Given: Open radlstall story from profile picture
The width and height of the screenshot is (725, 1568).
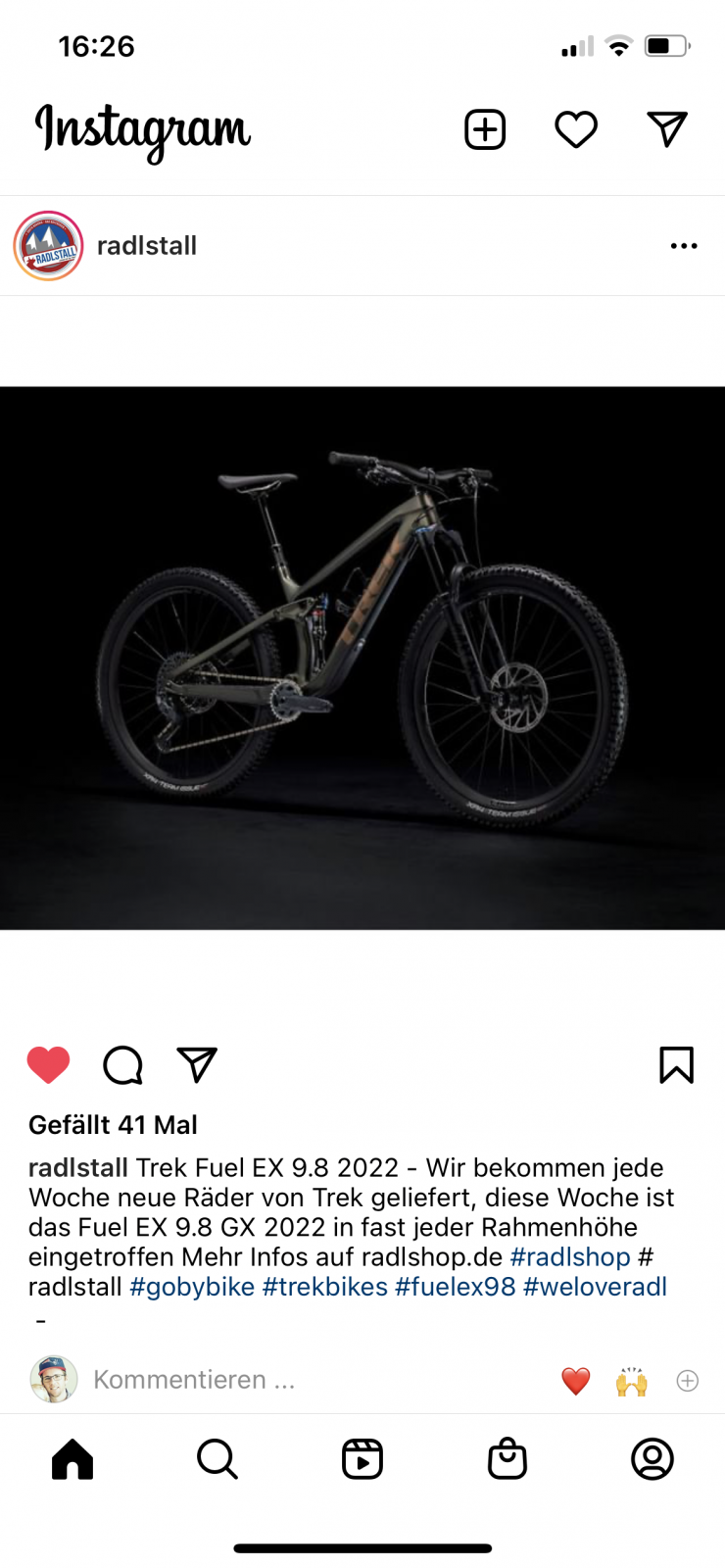Looking at the screenshot, I should pyautogui.click(x=48, y=246).
